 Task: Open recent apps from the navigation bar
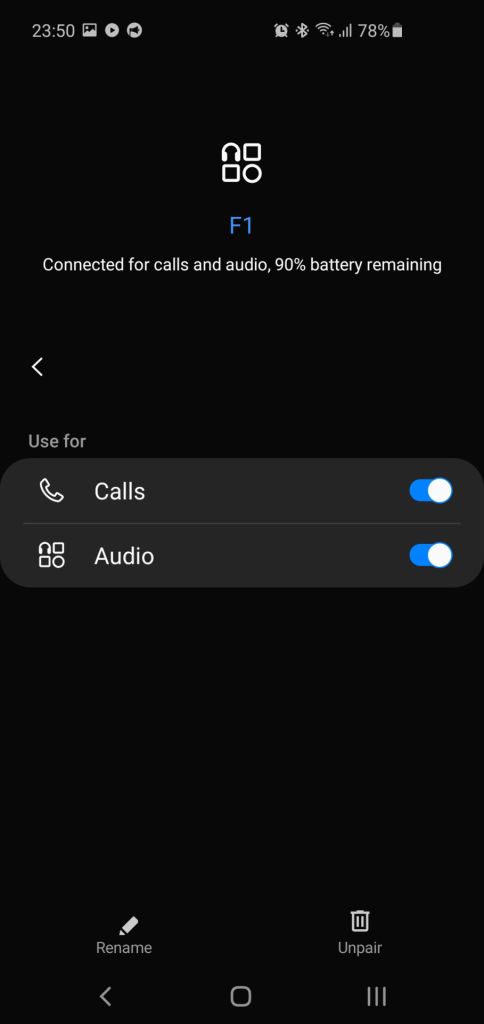pos(377,996)
